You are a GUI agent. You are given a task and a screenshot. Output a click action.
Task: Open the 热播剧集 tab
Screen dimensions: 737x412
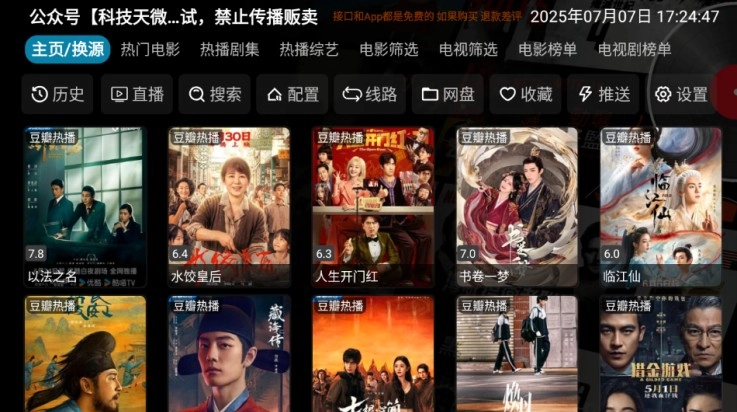pyautogui.click(x=230, y=50)
